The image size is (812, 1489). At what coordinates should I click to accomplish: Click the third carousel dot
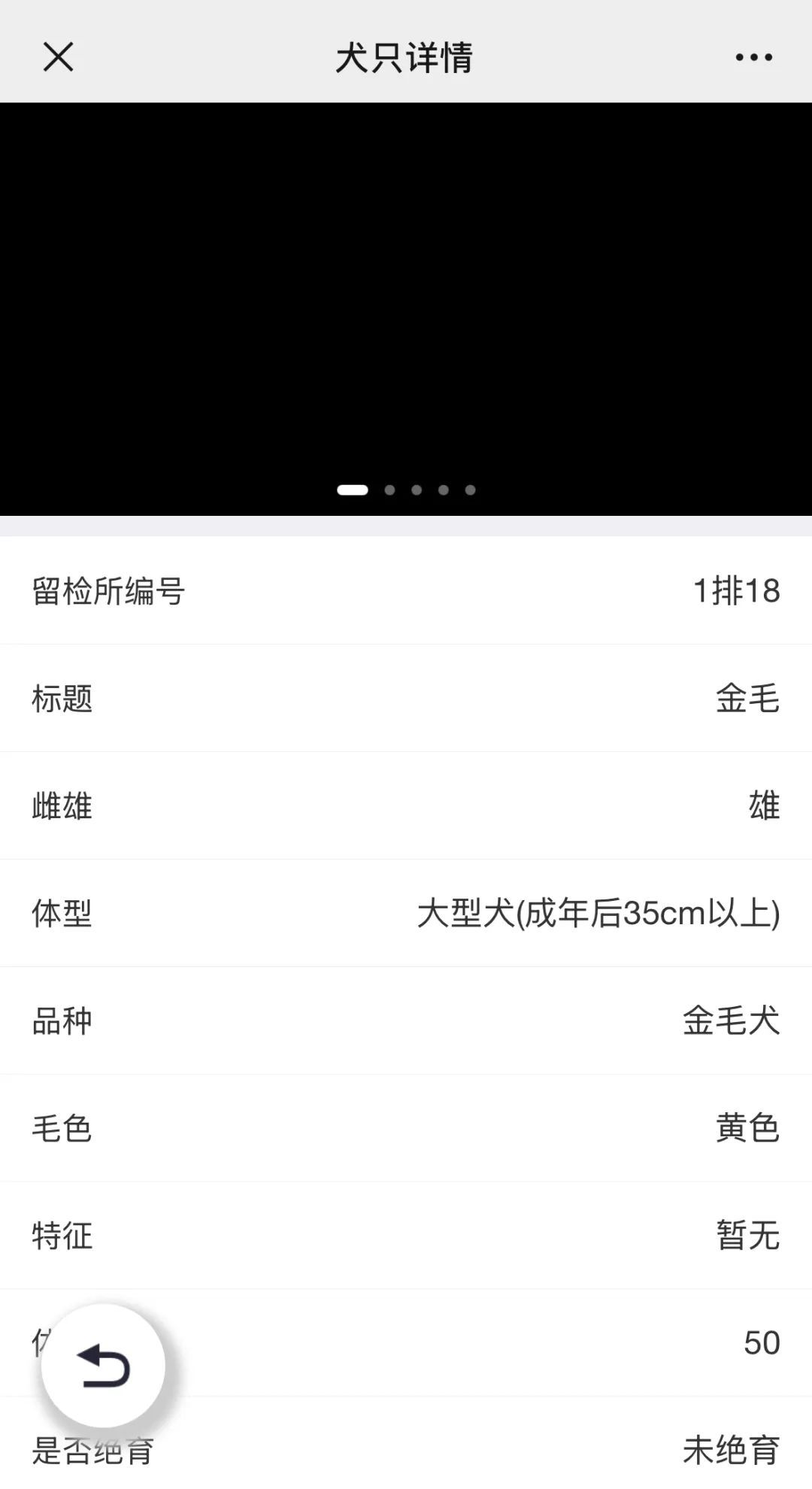point(417,489)
